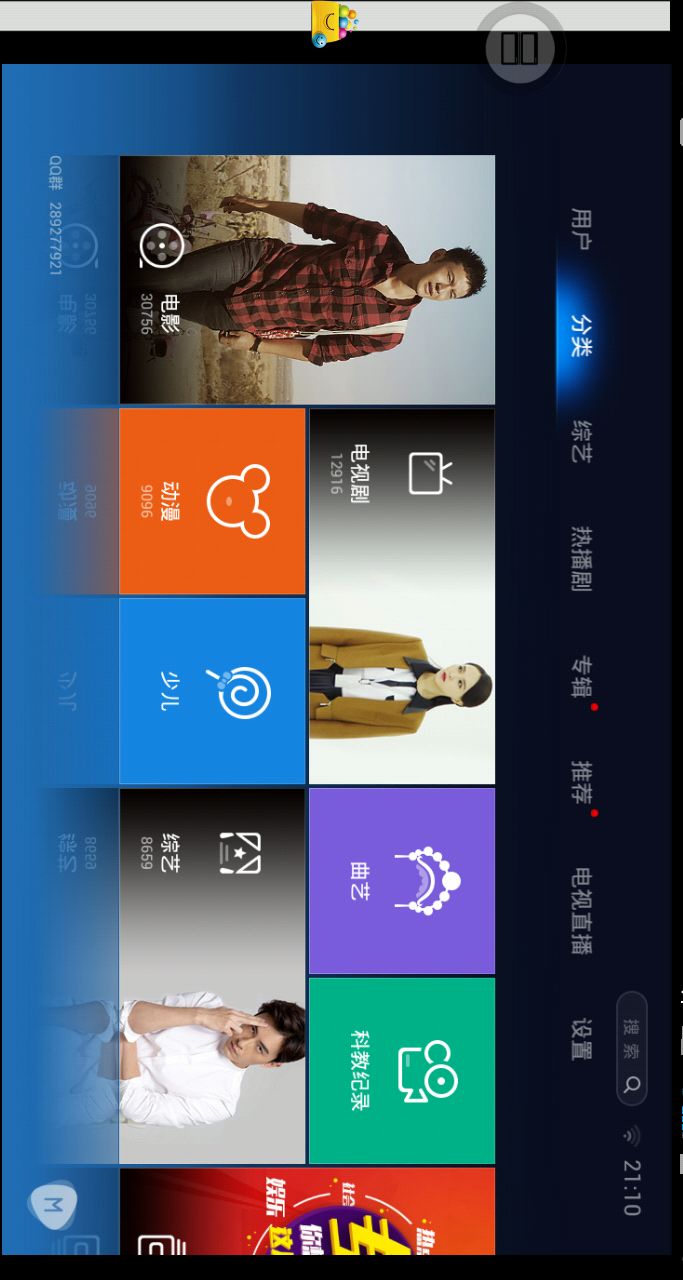Viewport: 683px width, 1280px height.
Task: Tap the floating pause button
Action: coord(520,49)
